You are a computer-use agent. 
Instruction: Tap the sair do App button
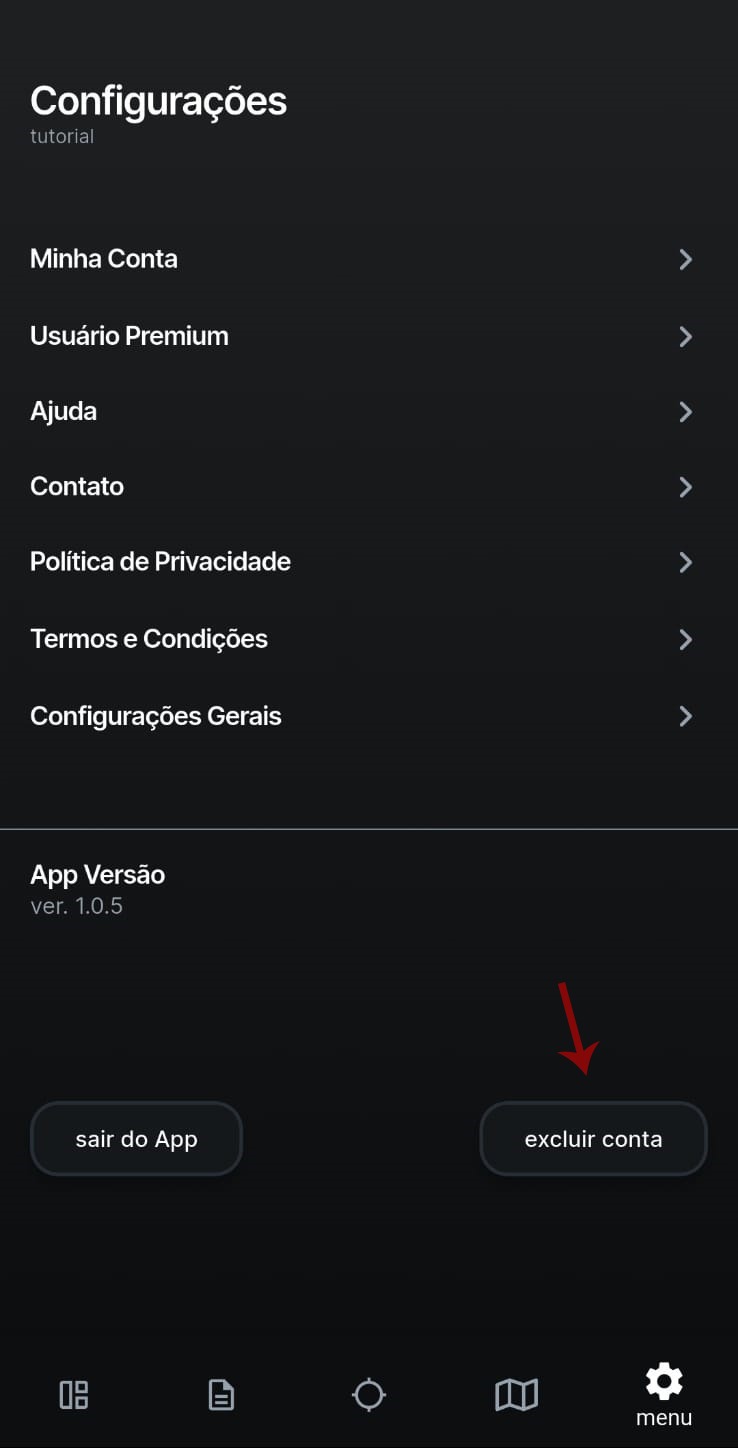click(x=136, y=1139)
